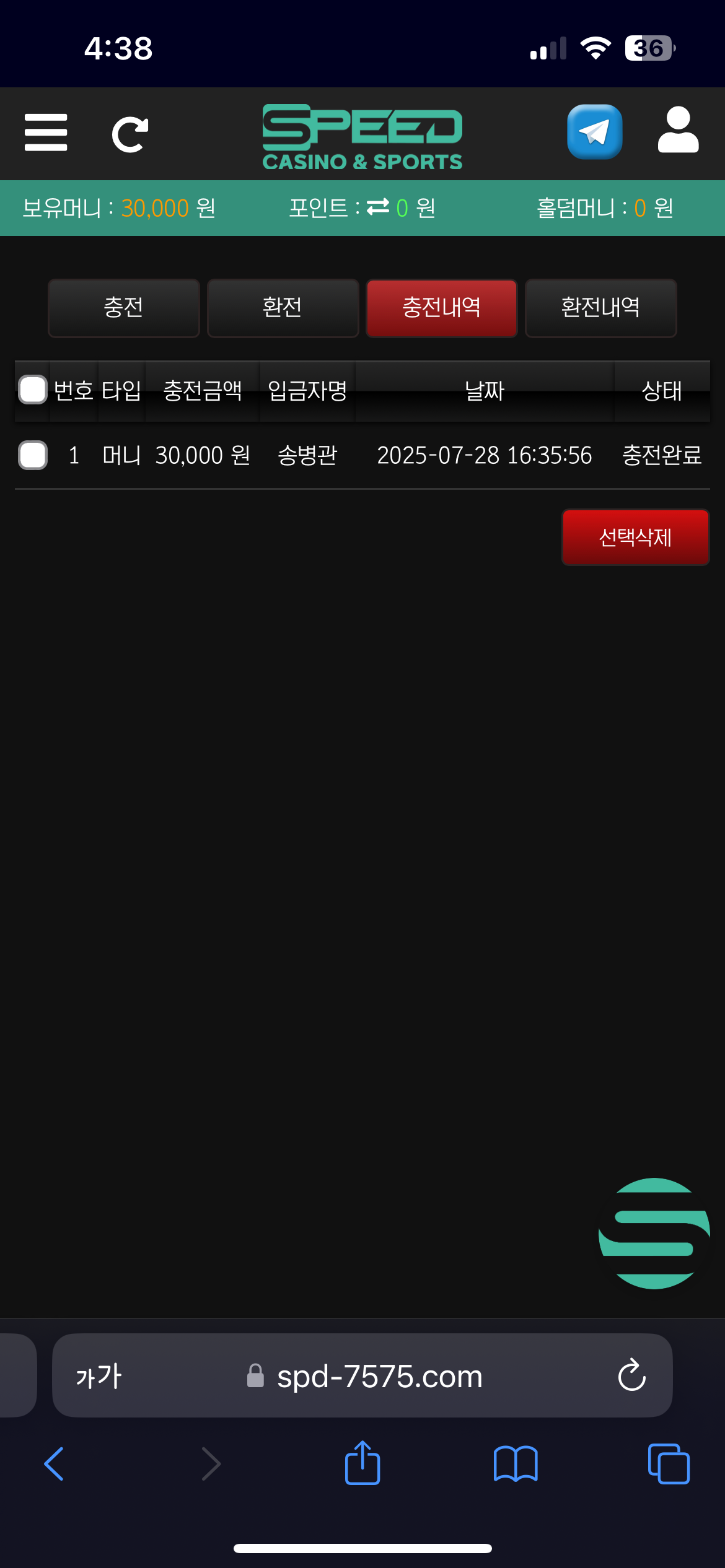Tap the 선택삭제 button
The width and height of the screenshot is (725, 1568).
635,537
